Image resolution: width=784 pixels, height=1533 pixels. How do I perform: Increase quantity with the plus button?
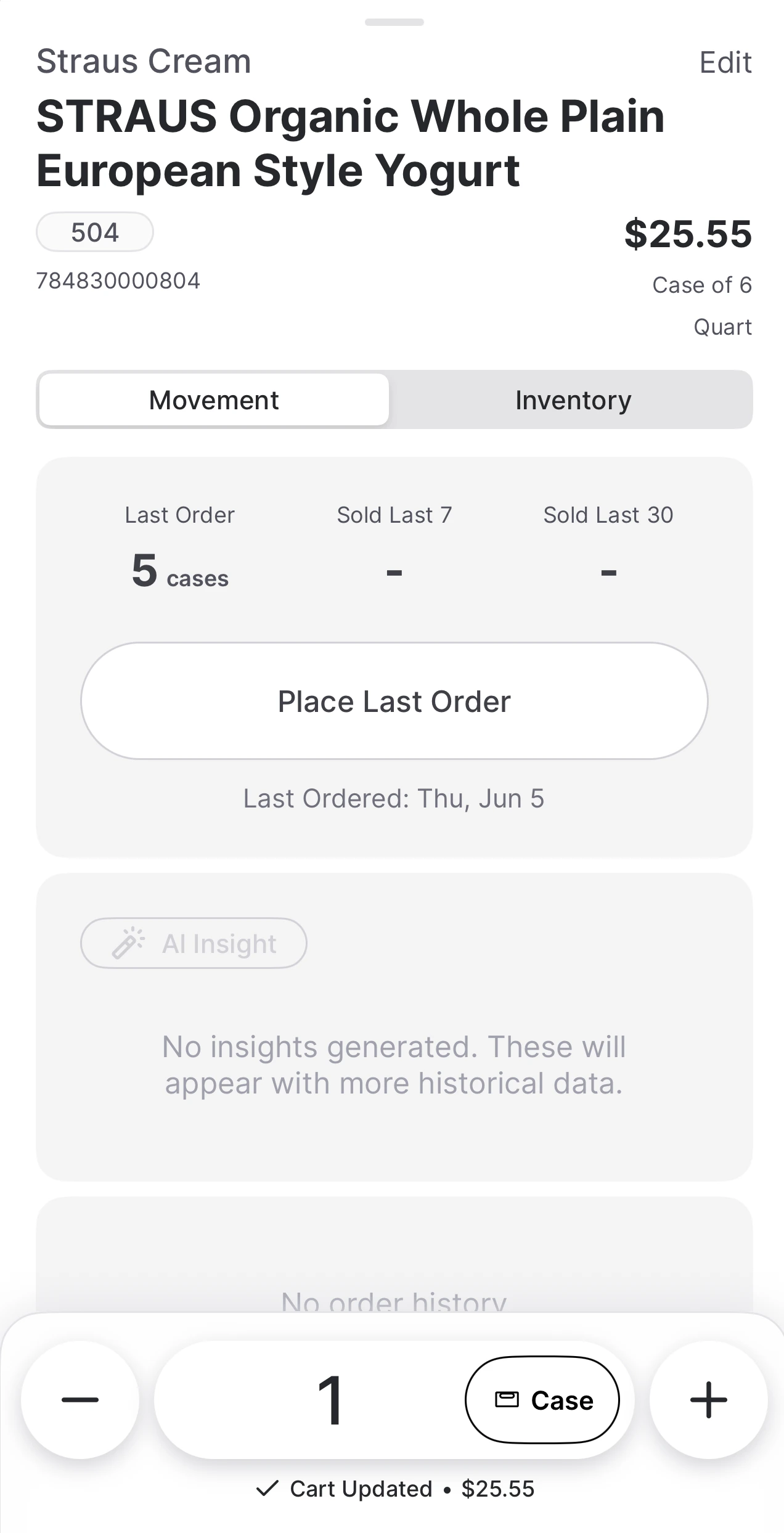tap(708, 1400)
